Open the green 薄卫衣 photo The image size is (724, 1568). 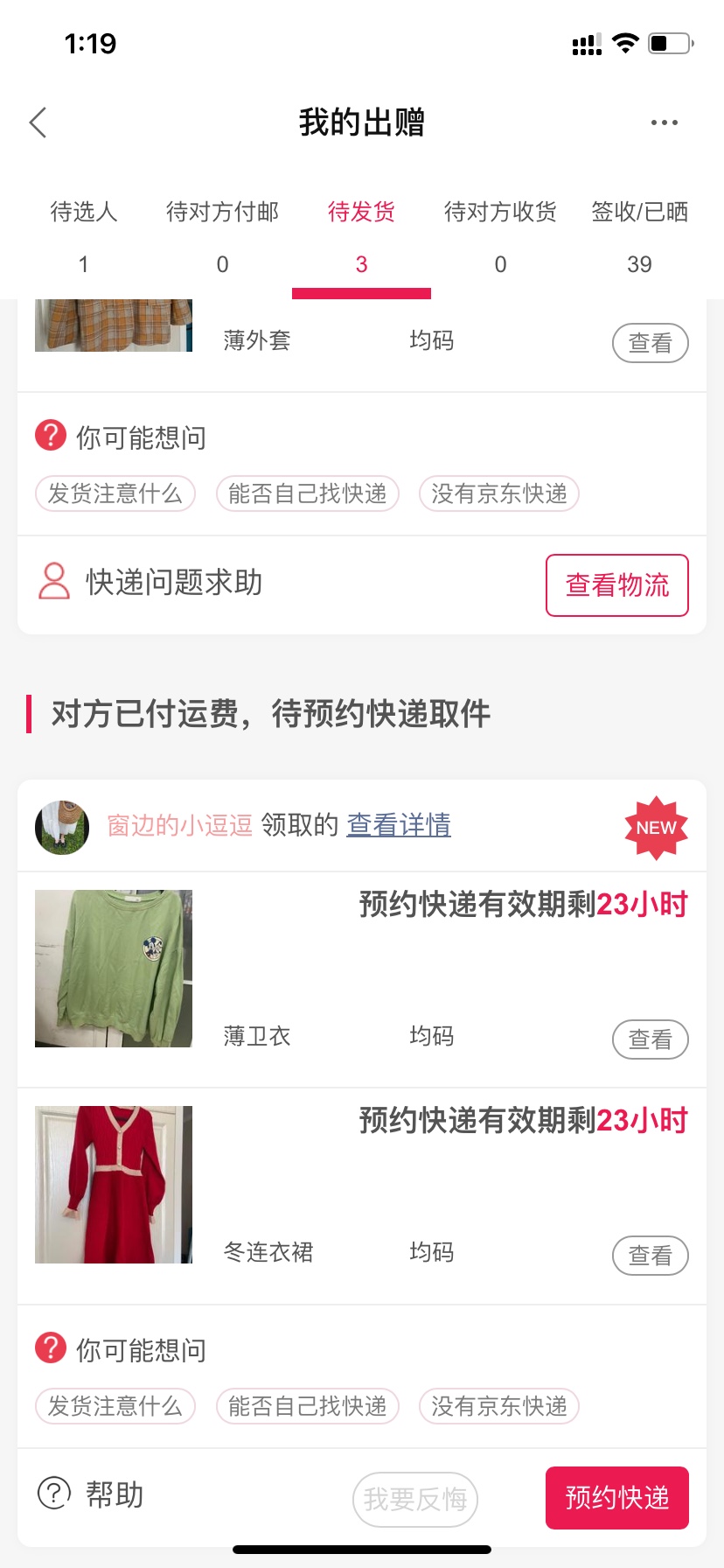114,969
